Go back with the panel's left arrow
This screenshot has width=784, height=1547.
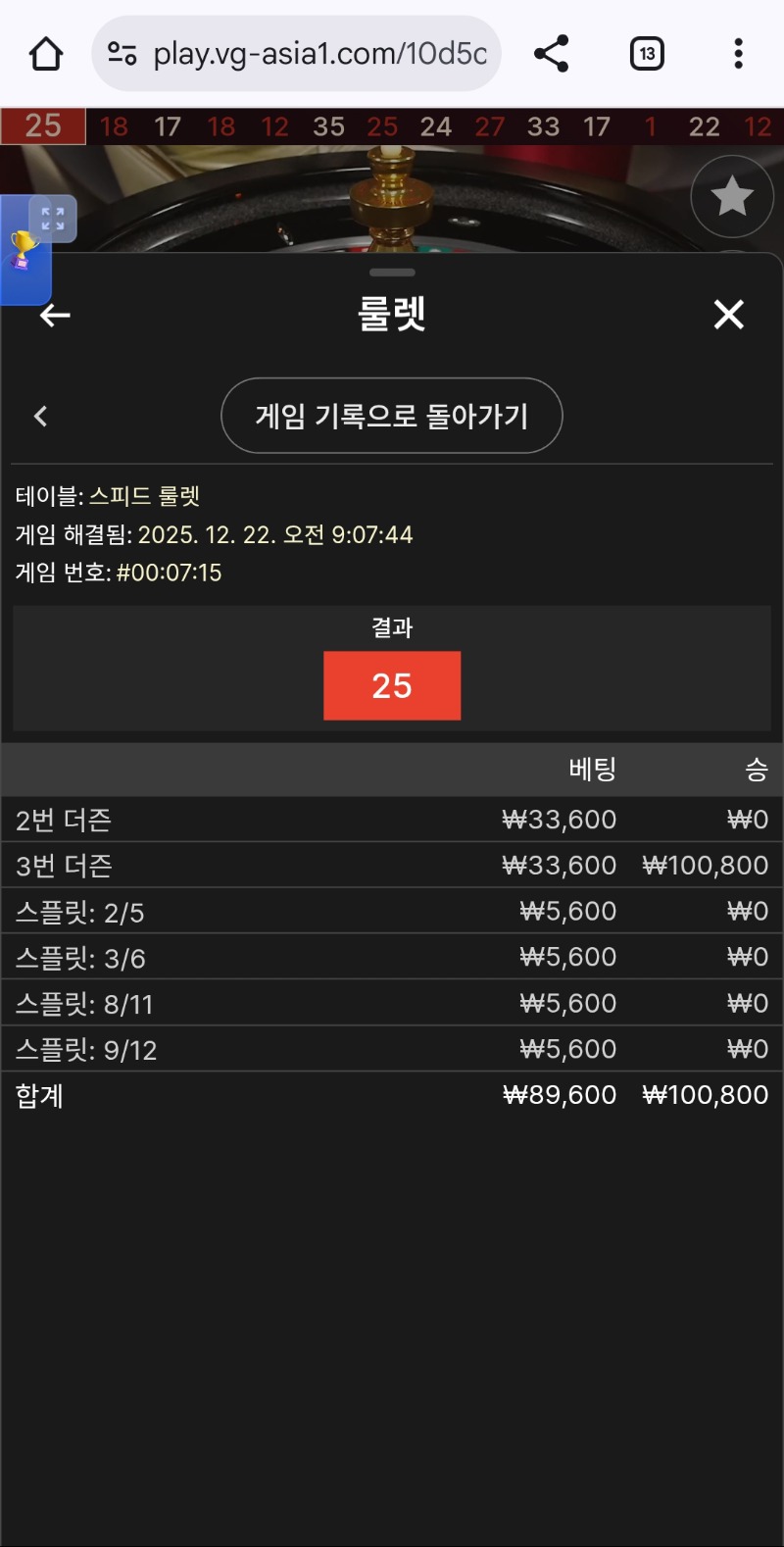[x=55, y=315]
